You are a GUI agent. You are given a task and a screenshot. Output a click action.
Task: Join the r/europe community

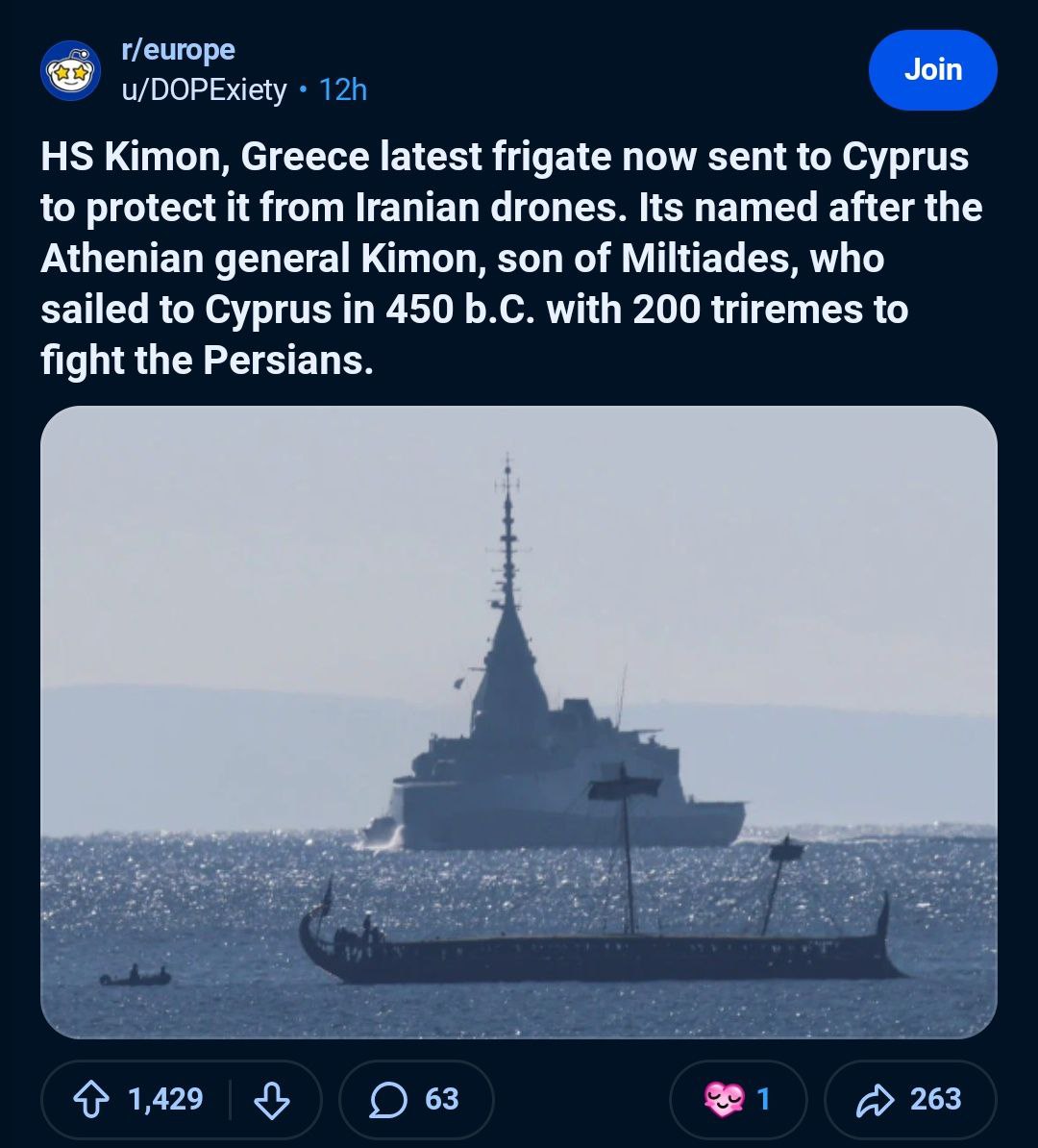pyautogui.click(x=932, y=70)
